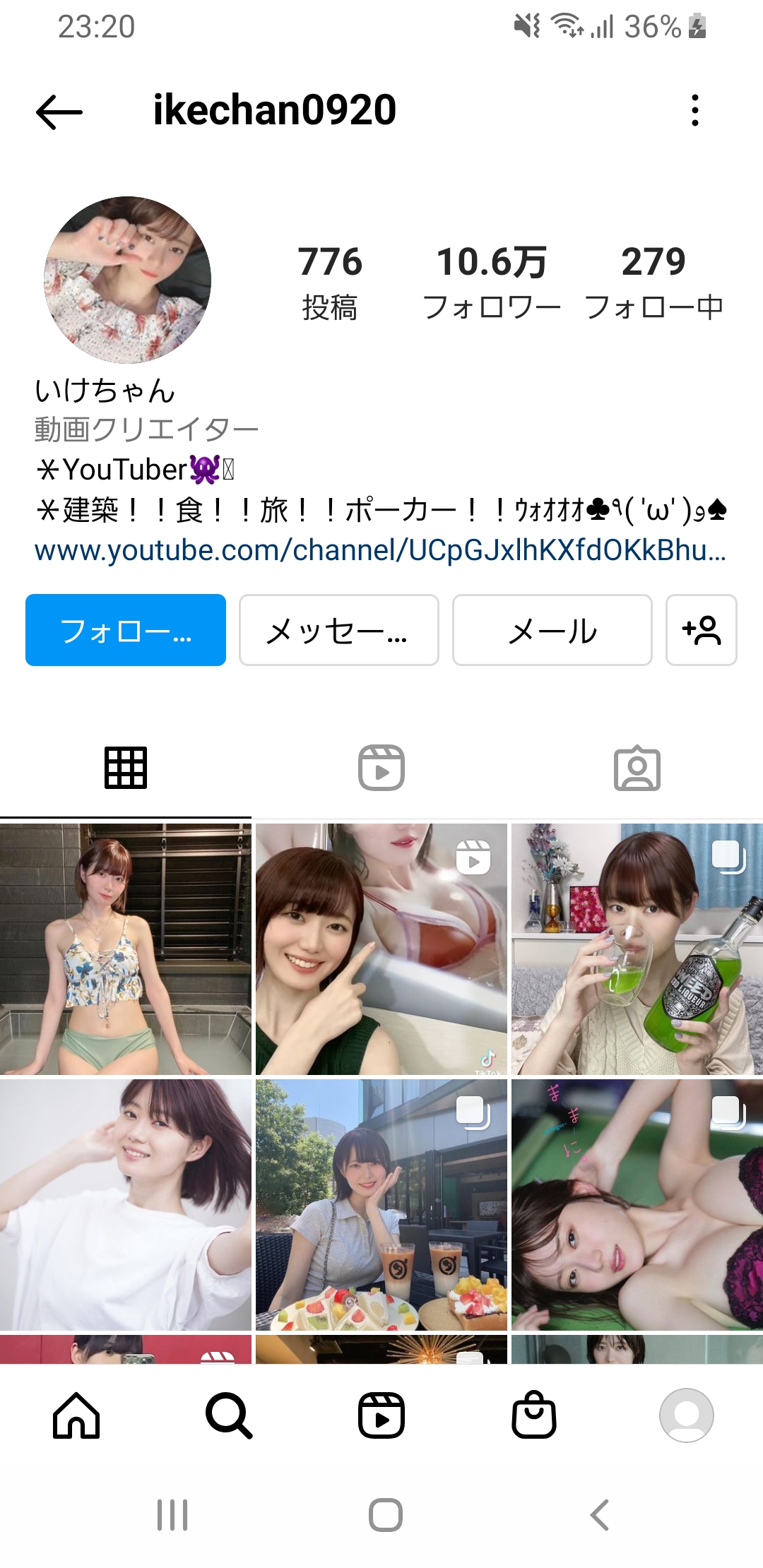763x1568 pixels.
Task: Open the Shop tab with bag icon
Action: 534,1415
